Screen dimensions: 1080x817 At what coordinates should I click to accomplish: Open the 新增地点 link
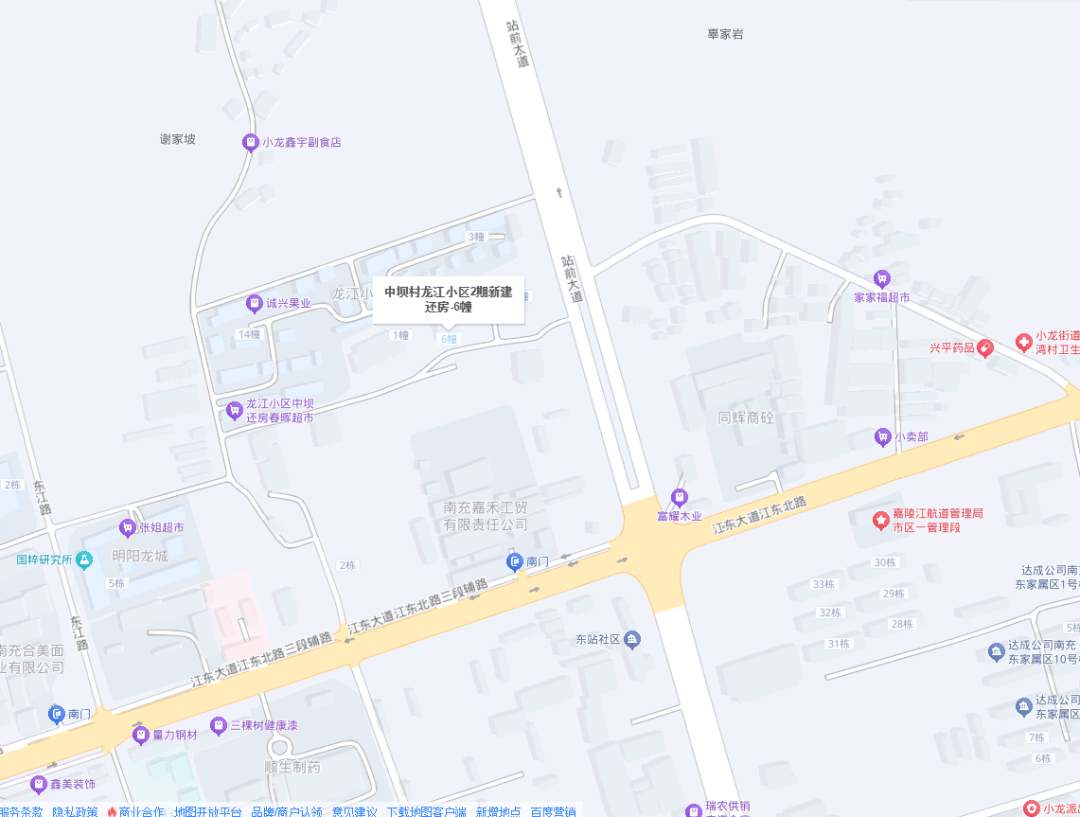pos(498,811)
